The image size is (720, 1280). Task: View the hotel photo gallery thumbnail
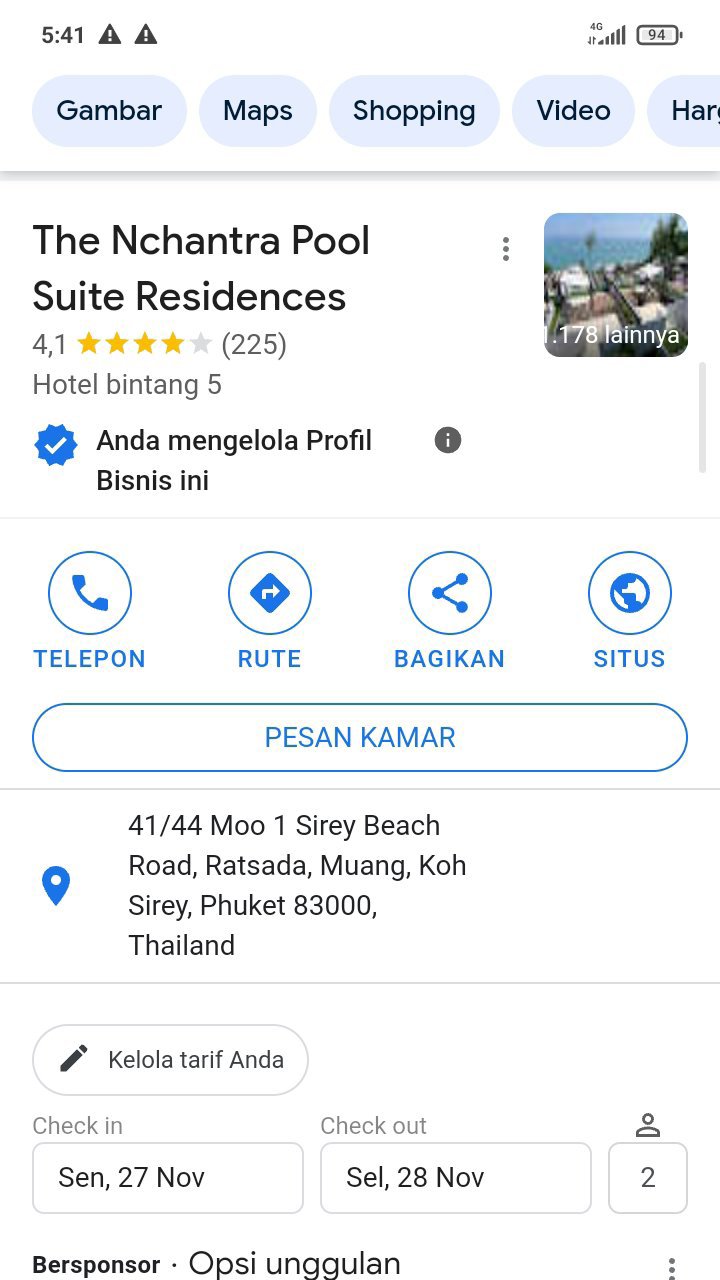[x=615, y=285]
